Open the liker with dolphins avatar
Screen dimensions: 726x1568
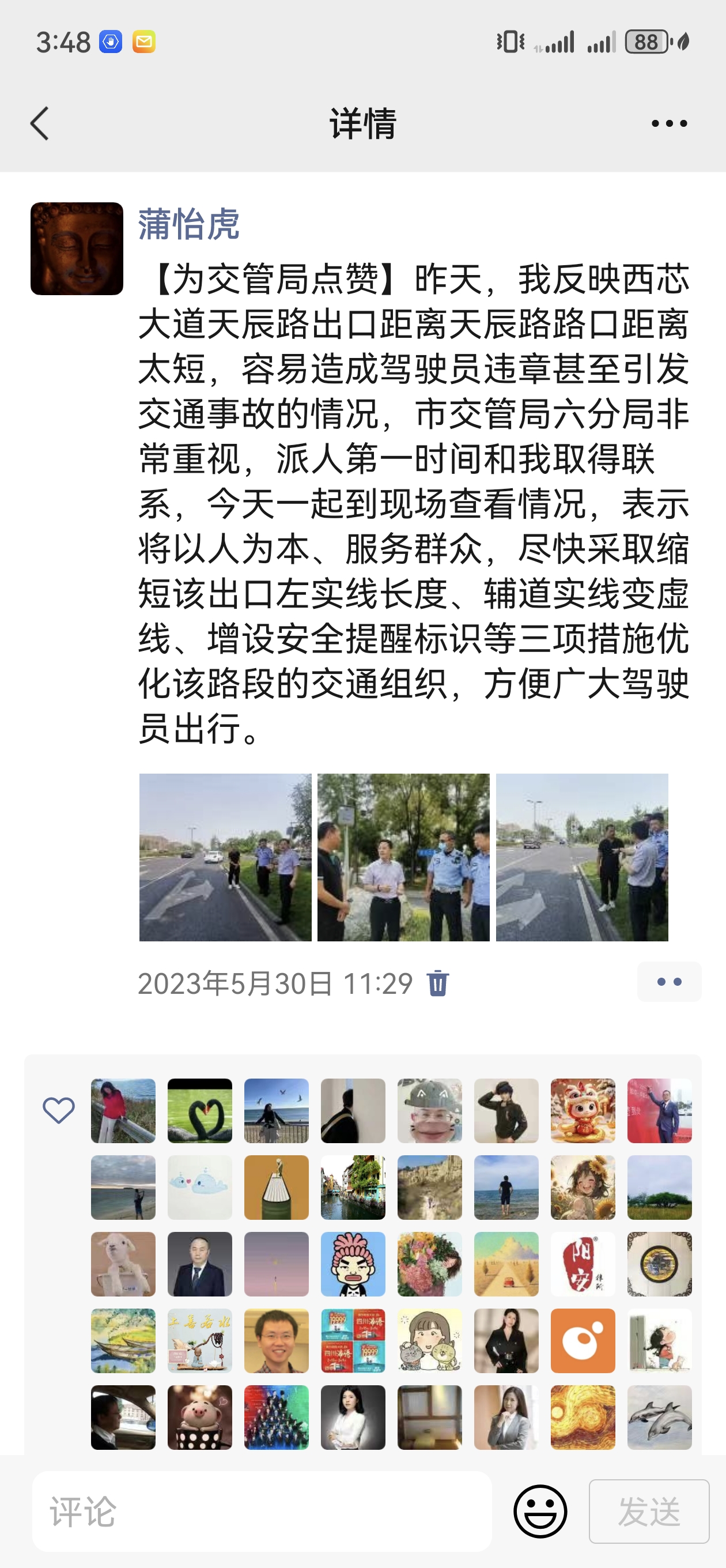pyautogui.click(x=659, y=1418)
